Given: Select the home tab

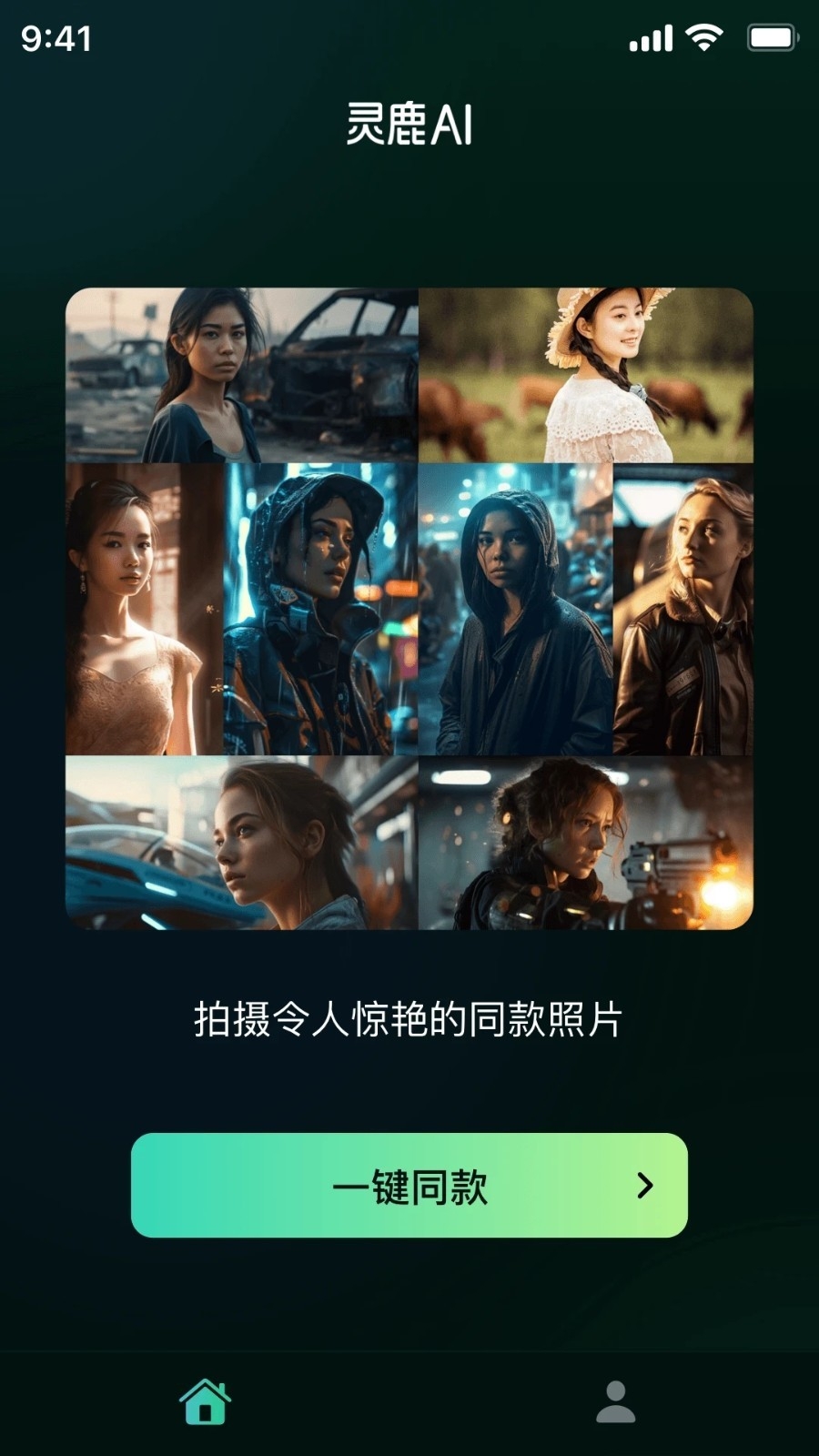Looking at the screenshot, I should (x=205, y=1402).
